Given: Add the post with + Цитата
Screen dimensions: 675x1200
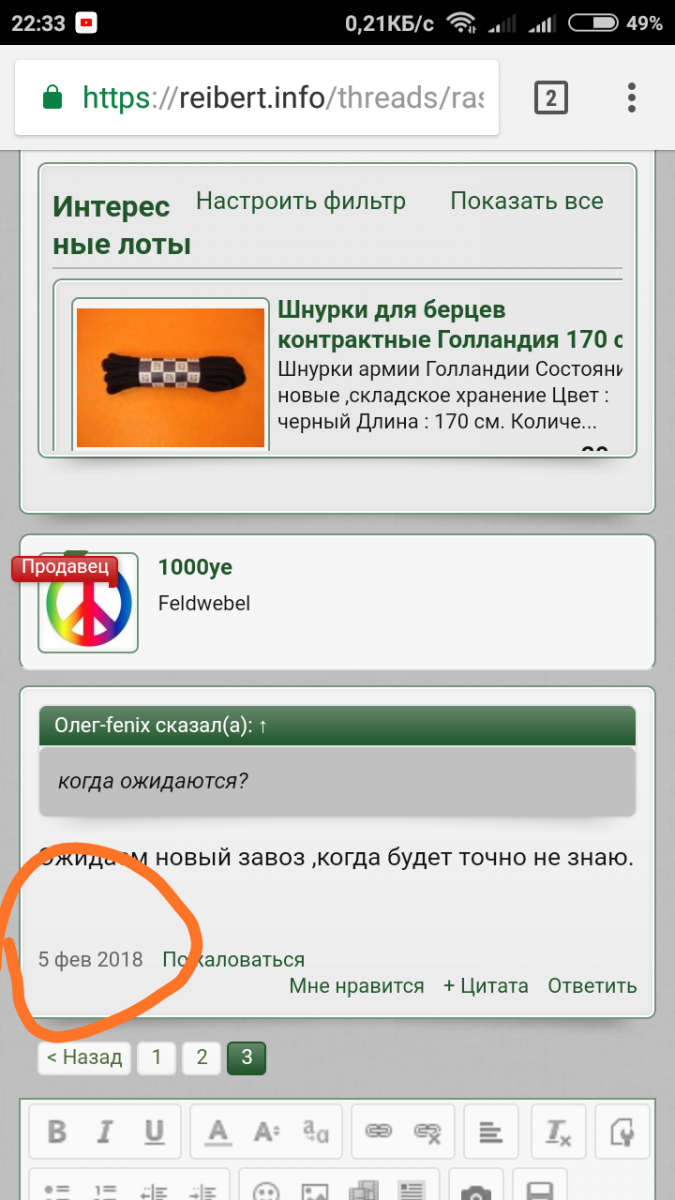Looking at the screenshot, I should pos(486,986).
